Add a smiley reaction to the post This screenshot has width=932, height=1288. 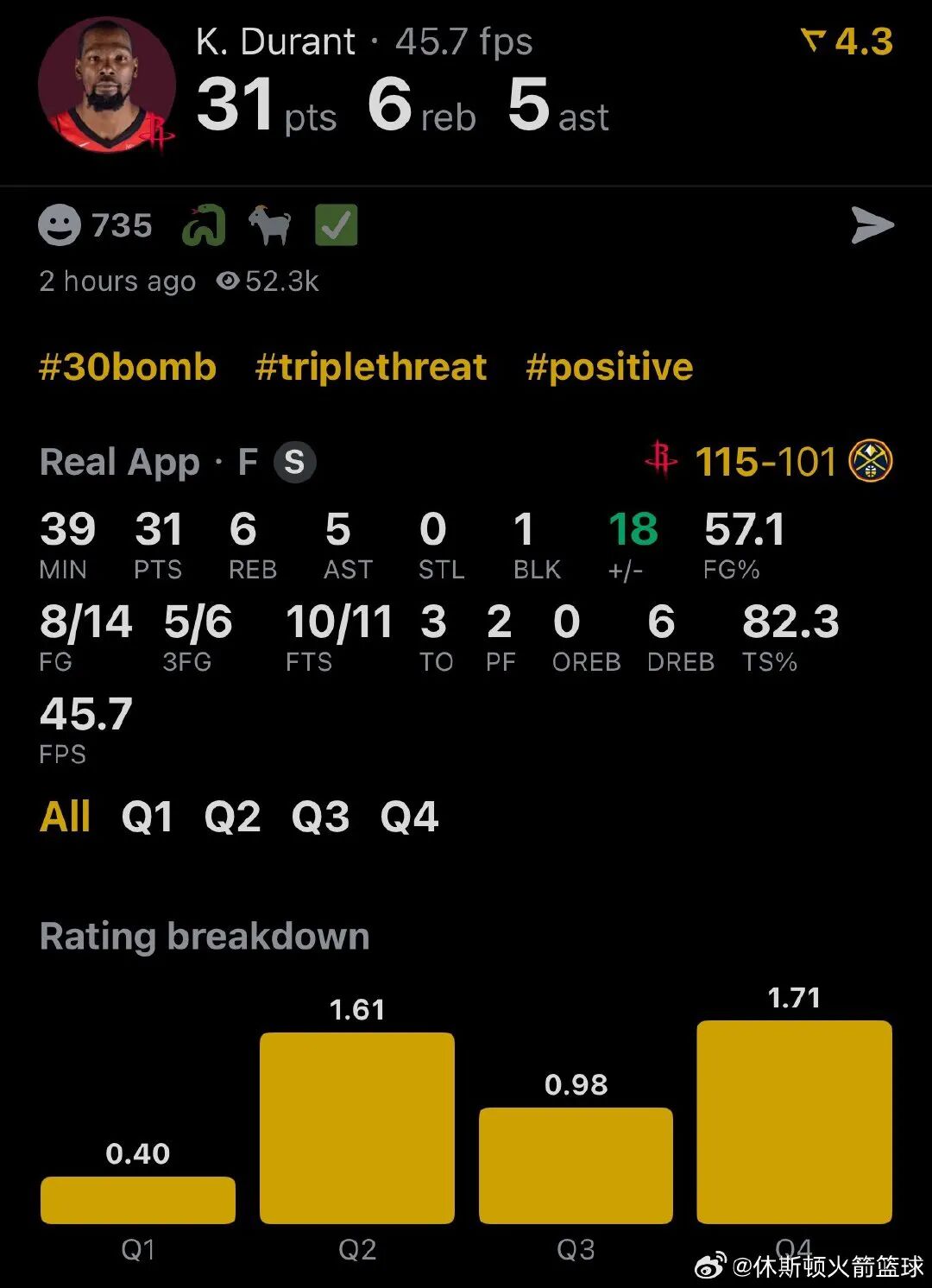tap(60, 226)
